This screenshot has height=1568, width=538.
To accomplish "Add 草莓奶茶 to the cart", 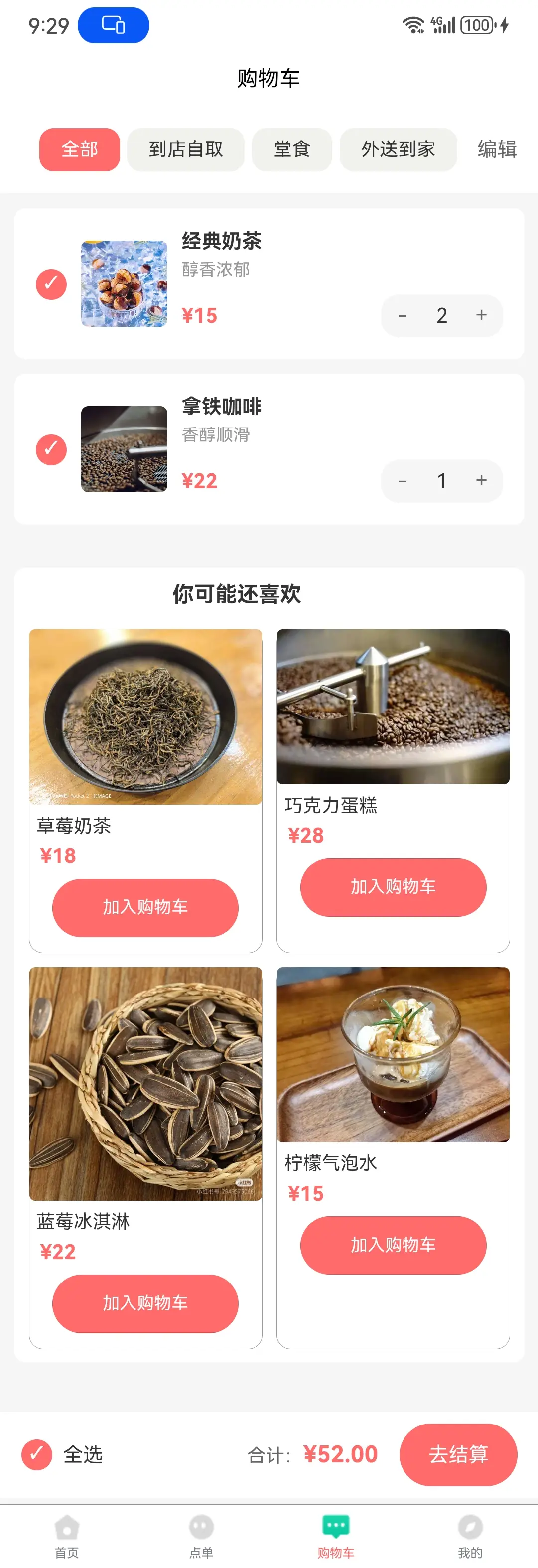I will click(145, 907).
